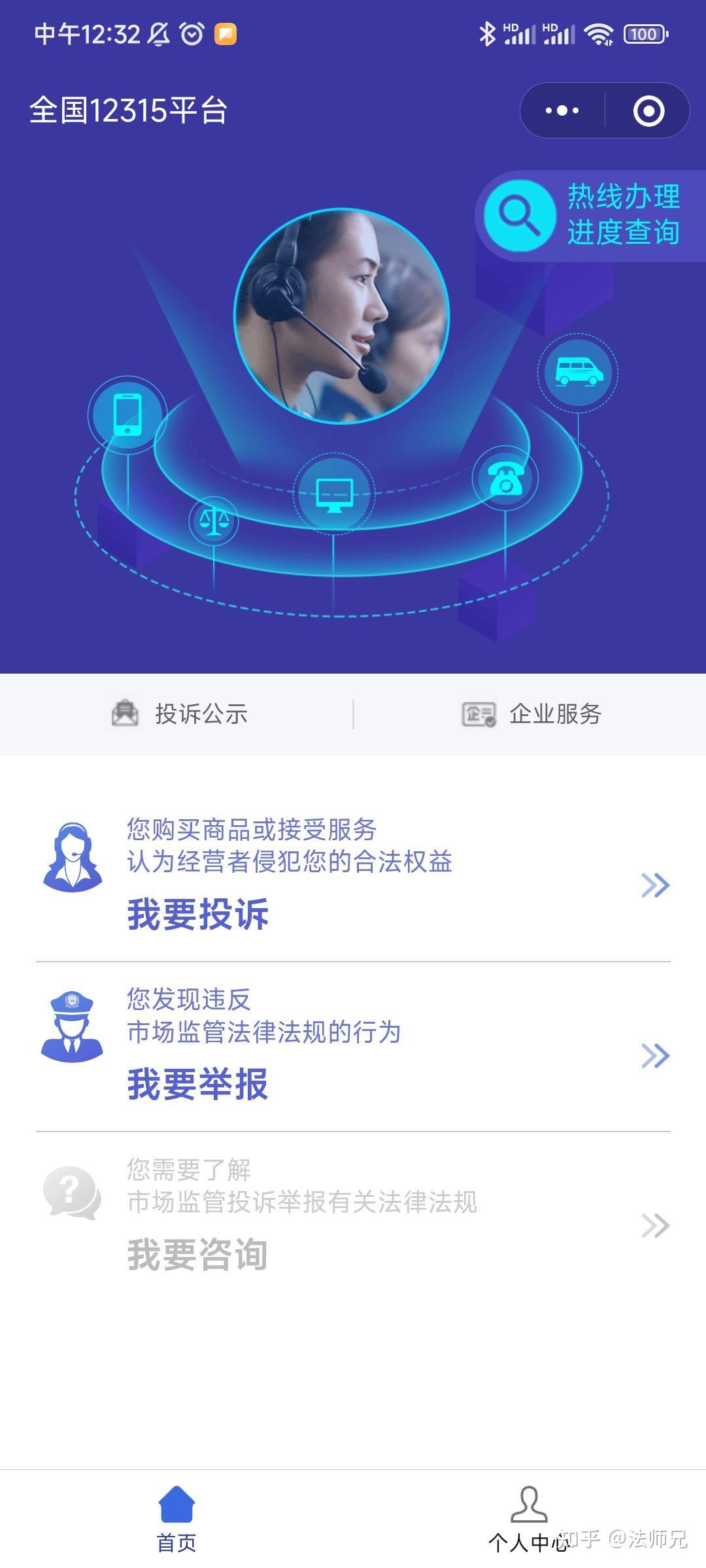Expand 我要投诉 with its double chevron
This screenshot has width=706, height=1568.
click(x=653, y=885)
